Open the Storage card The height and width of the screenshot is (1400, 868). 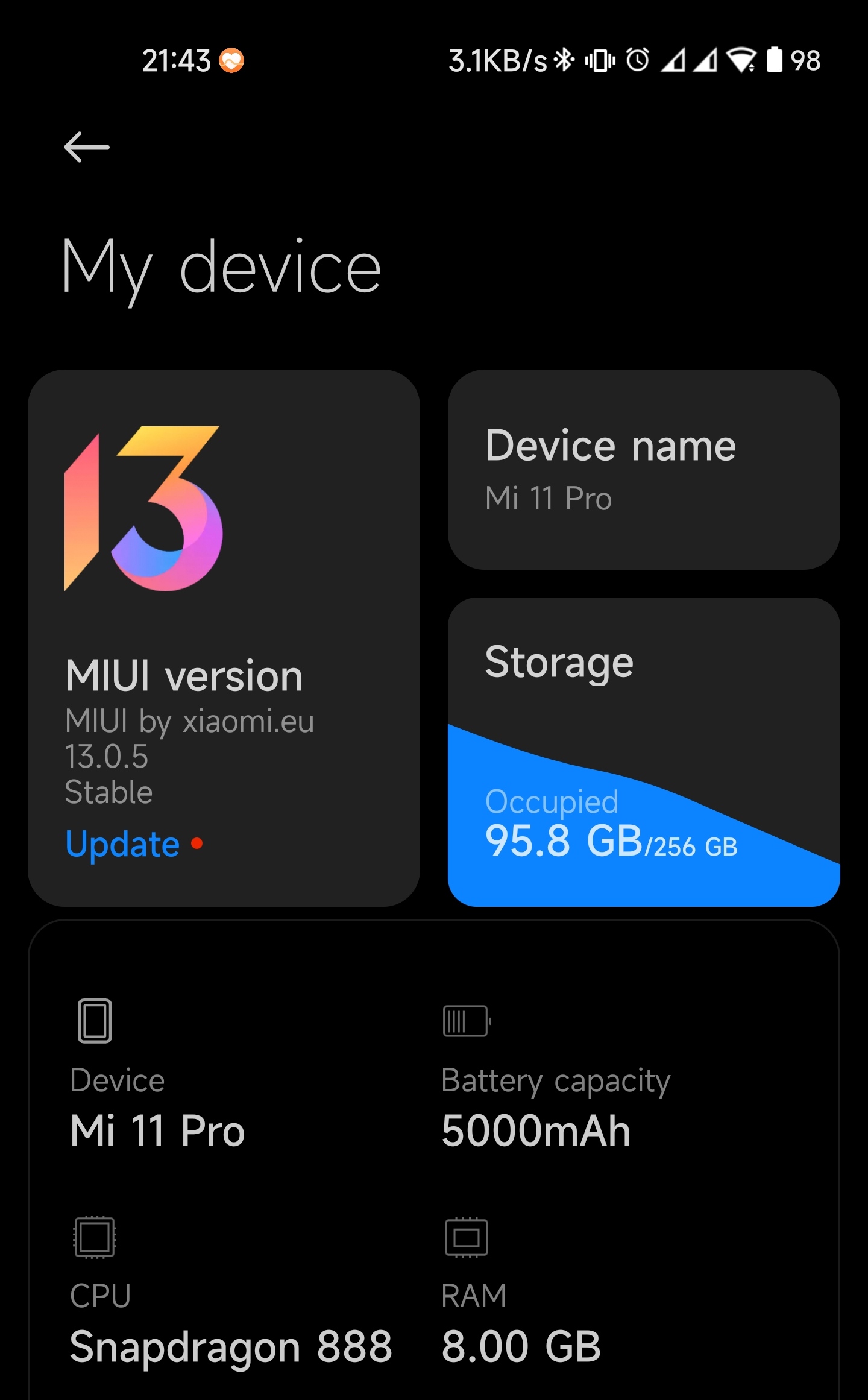coord(644,752)
